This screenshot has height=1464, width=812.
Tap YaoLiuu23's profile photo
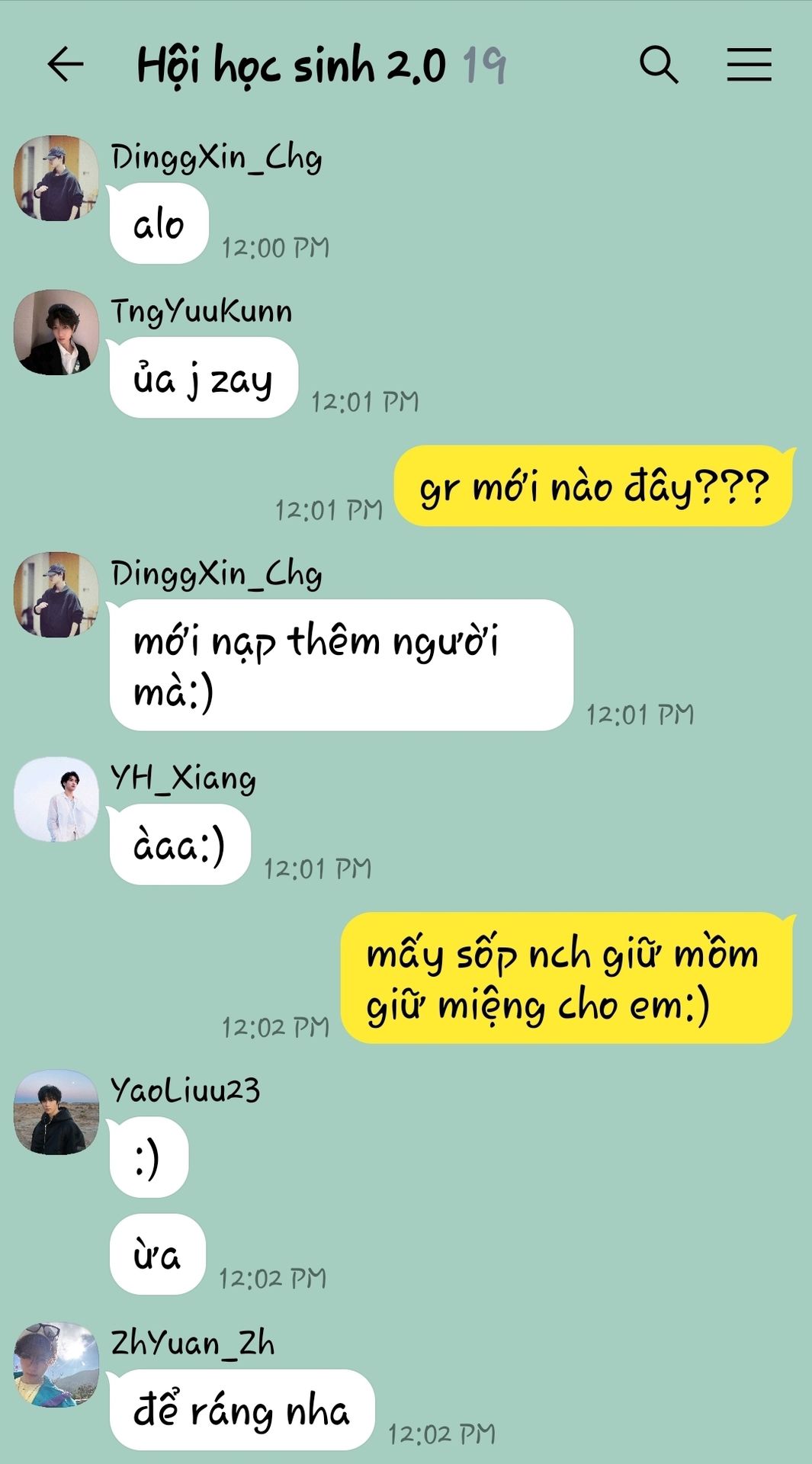(x=56, y=1112)
